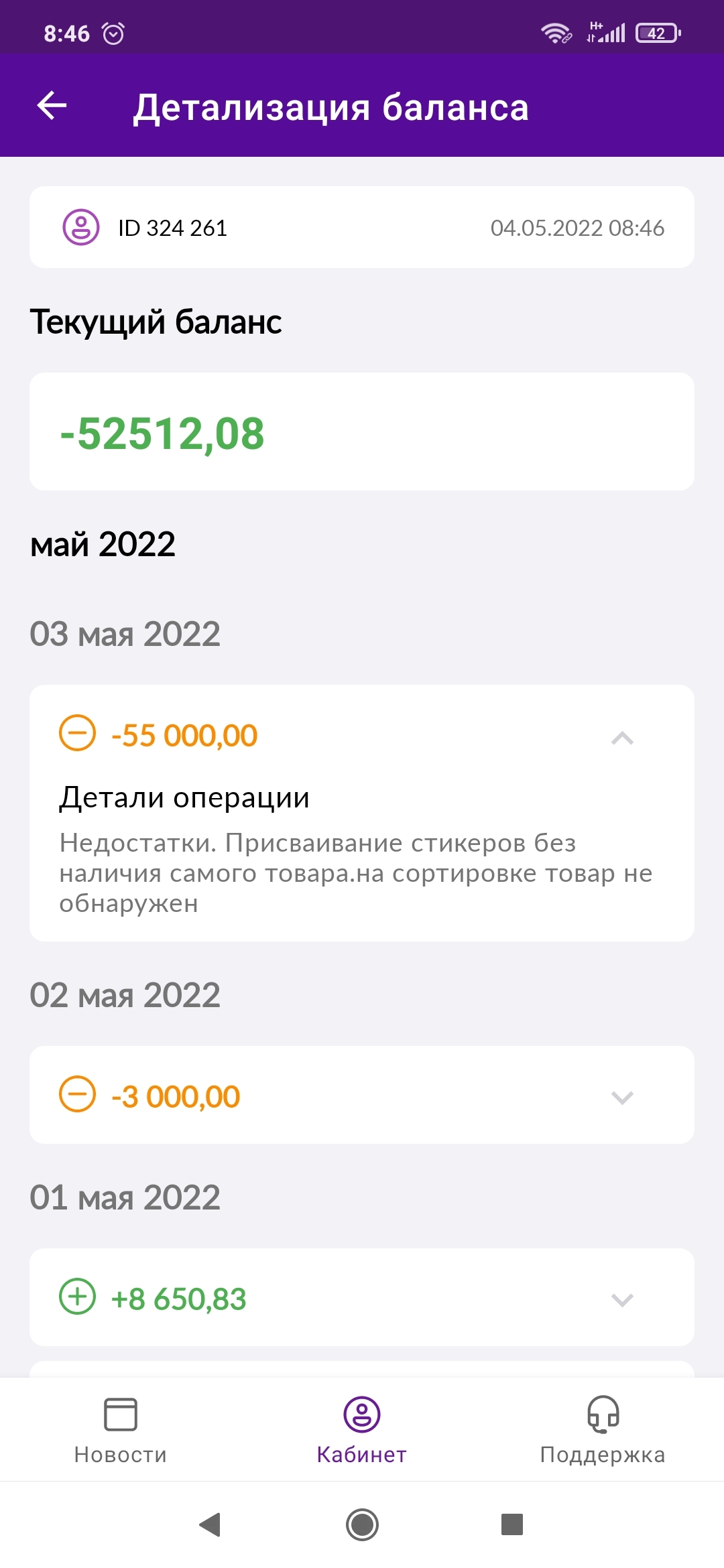Screen dimensions: 724x1568
Task: Open the Кабинет tab
Action: (x=362, y=1430)
